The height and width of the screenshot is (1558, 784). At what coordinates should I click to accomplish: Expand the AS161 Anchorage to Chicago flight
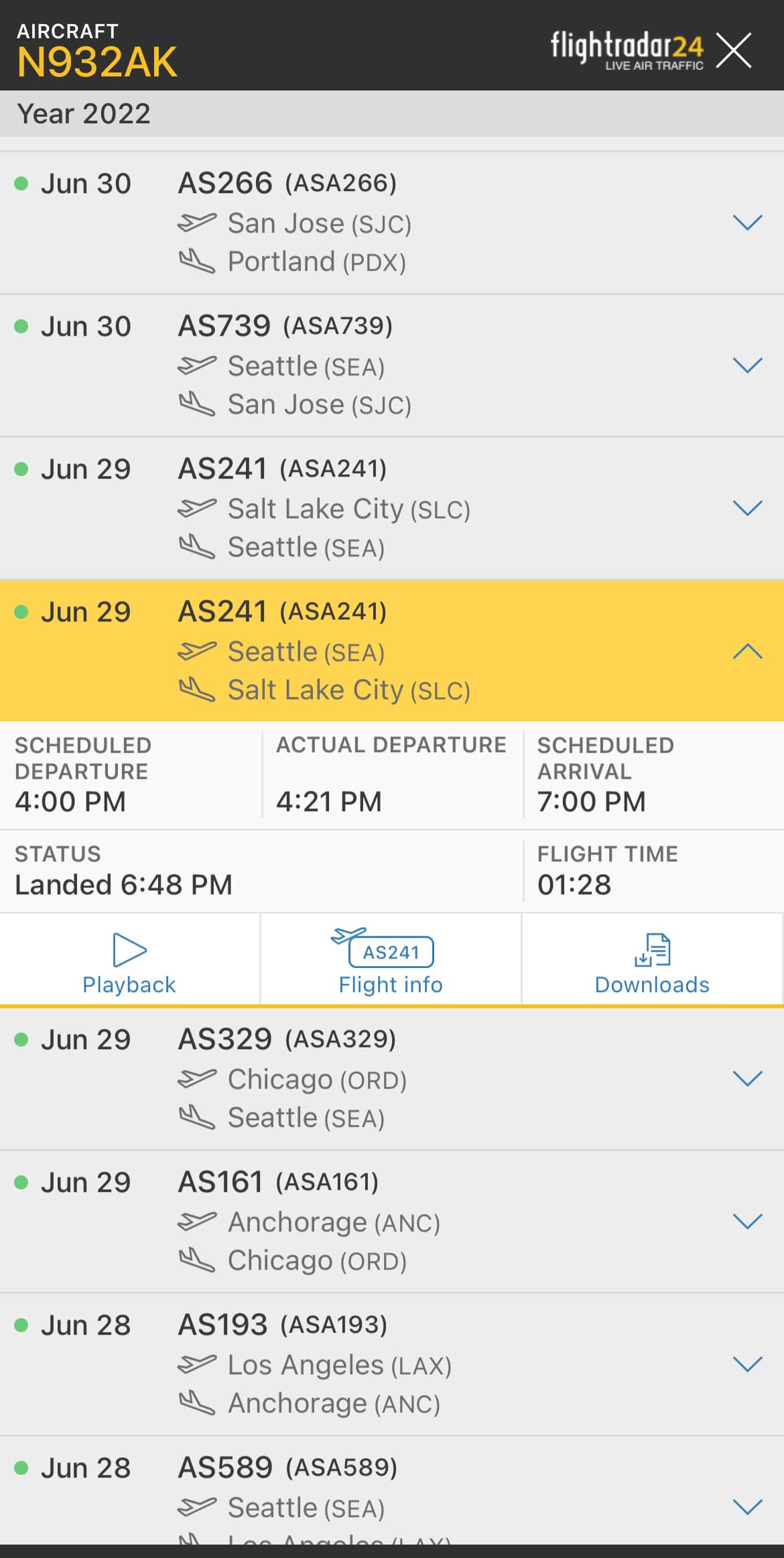coord(747,1221)
